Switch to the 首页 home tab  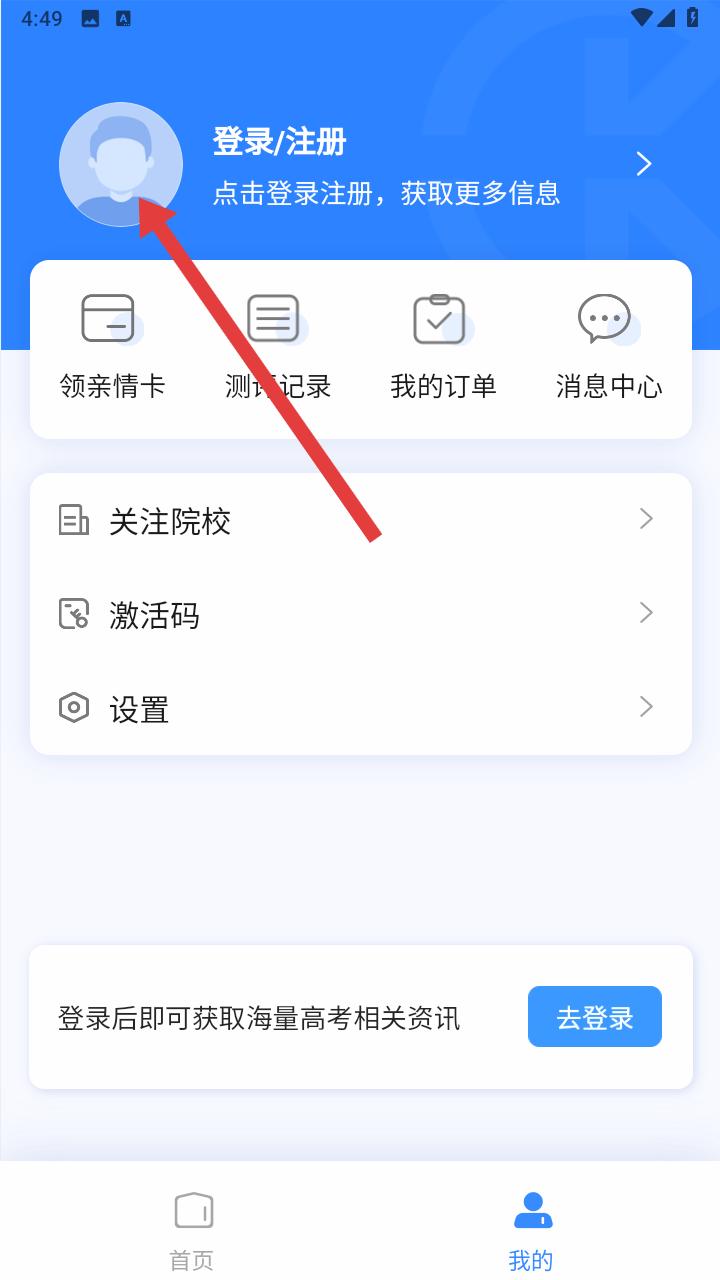coord(192,1229)
